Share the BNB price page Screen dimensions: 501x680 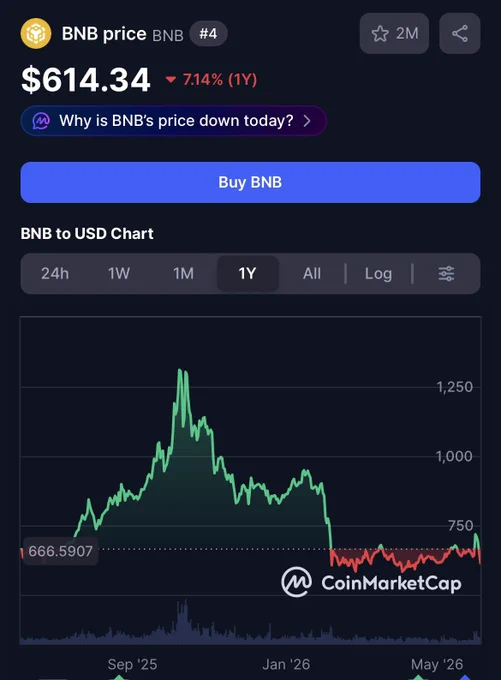pos(459,33)
